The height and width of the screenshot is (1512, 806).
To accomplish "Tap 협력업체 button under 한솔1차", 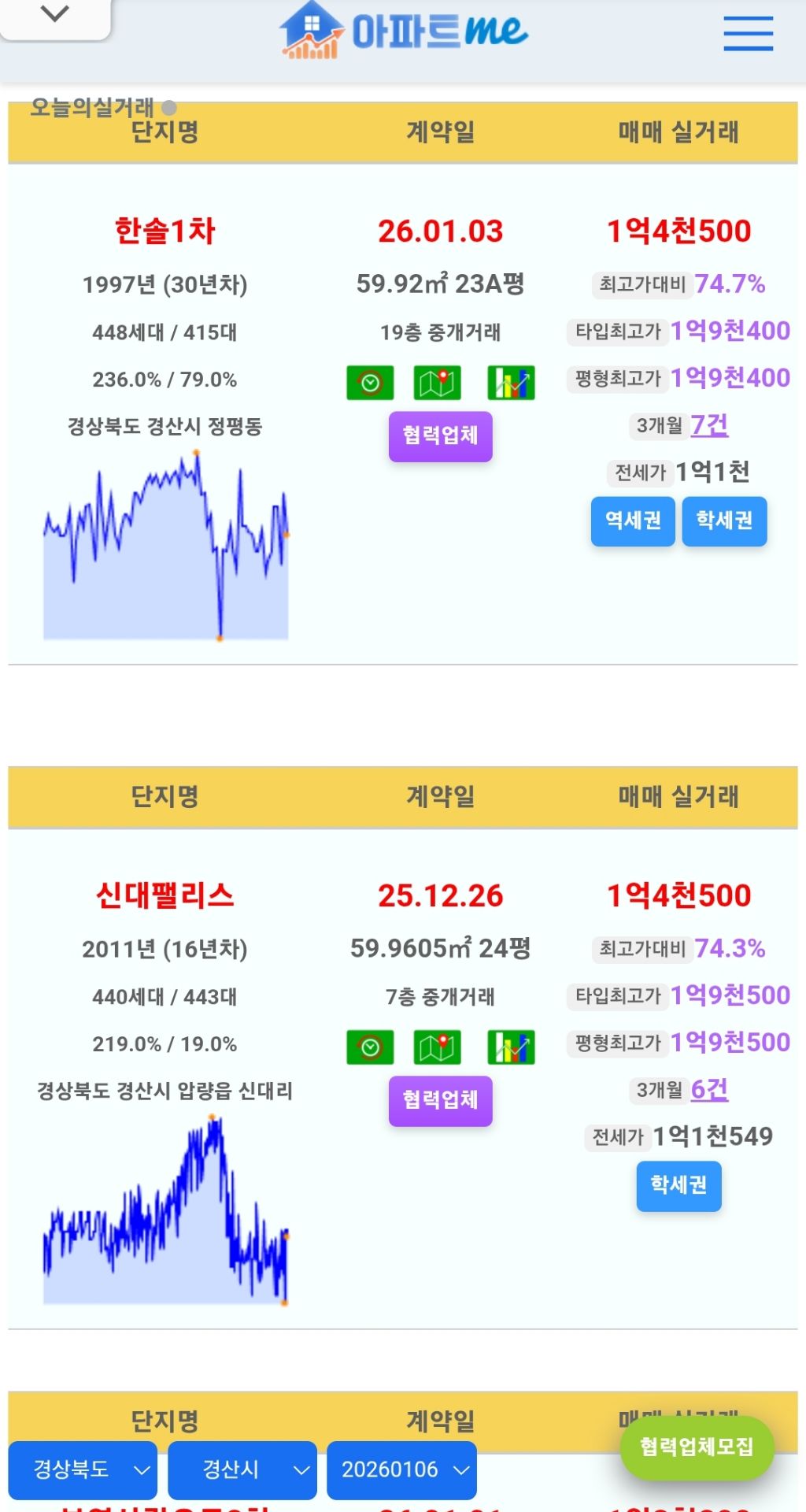I will pos(441,435).
